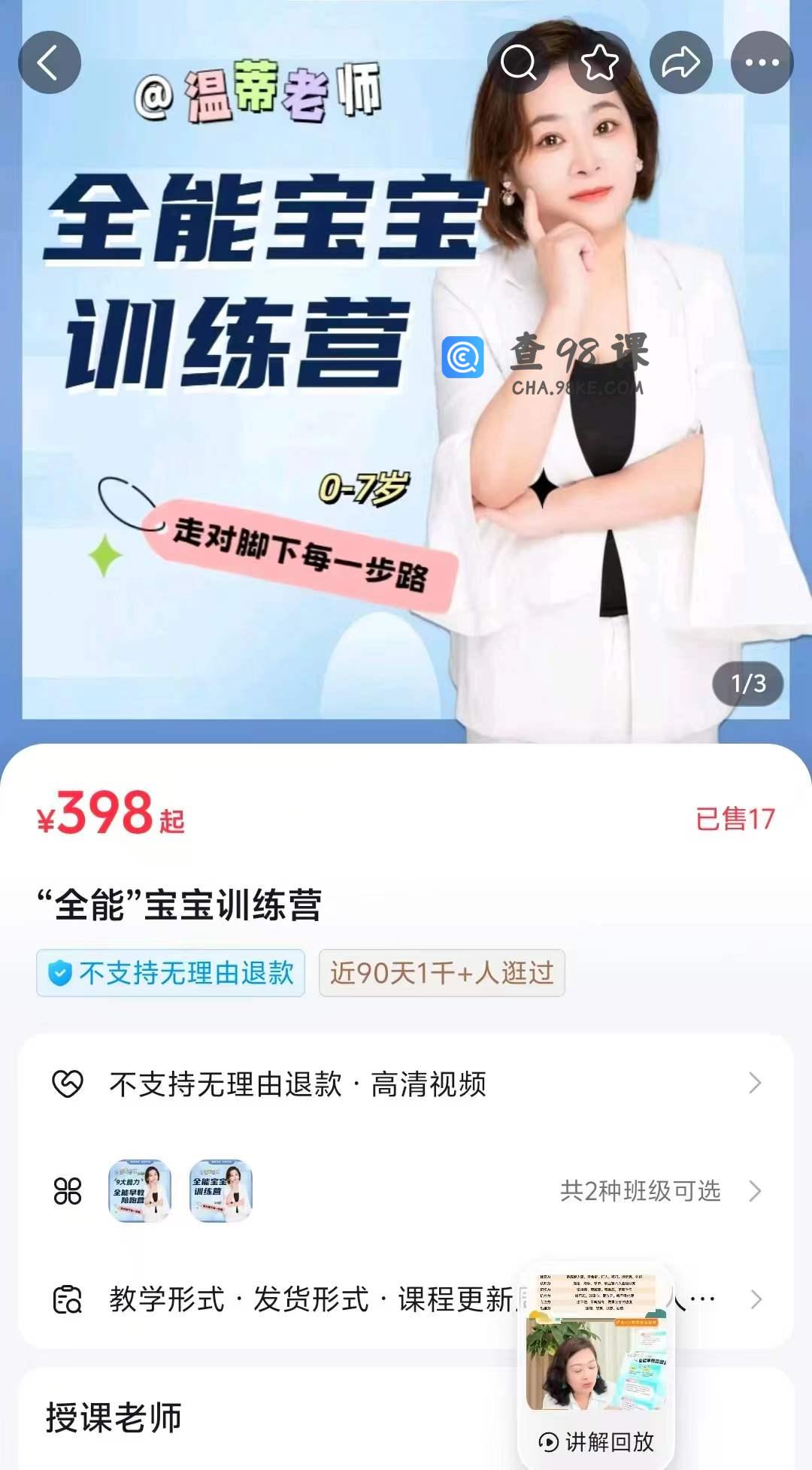
Task: Go back to previous page
Action: pos(50,62)
